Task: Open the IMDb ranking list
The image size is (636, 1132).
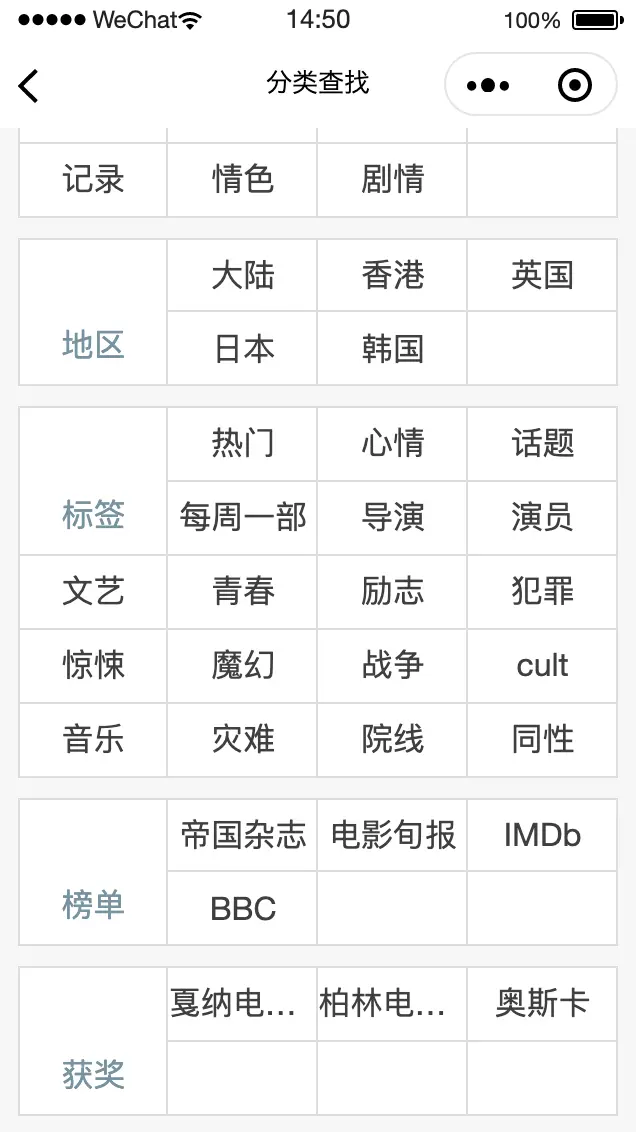Action: pyautogui.click(x=542, y=835)
